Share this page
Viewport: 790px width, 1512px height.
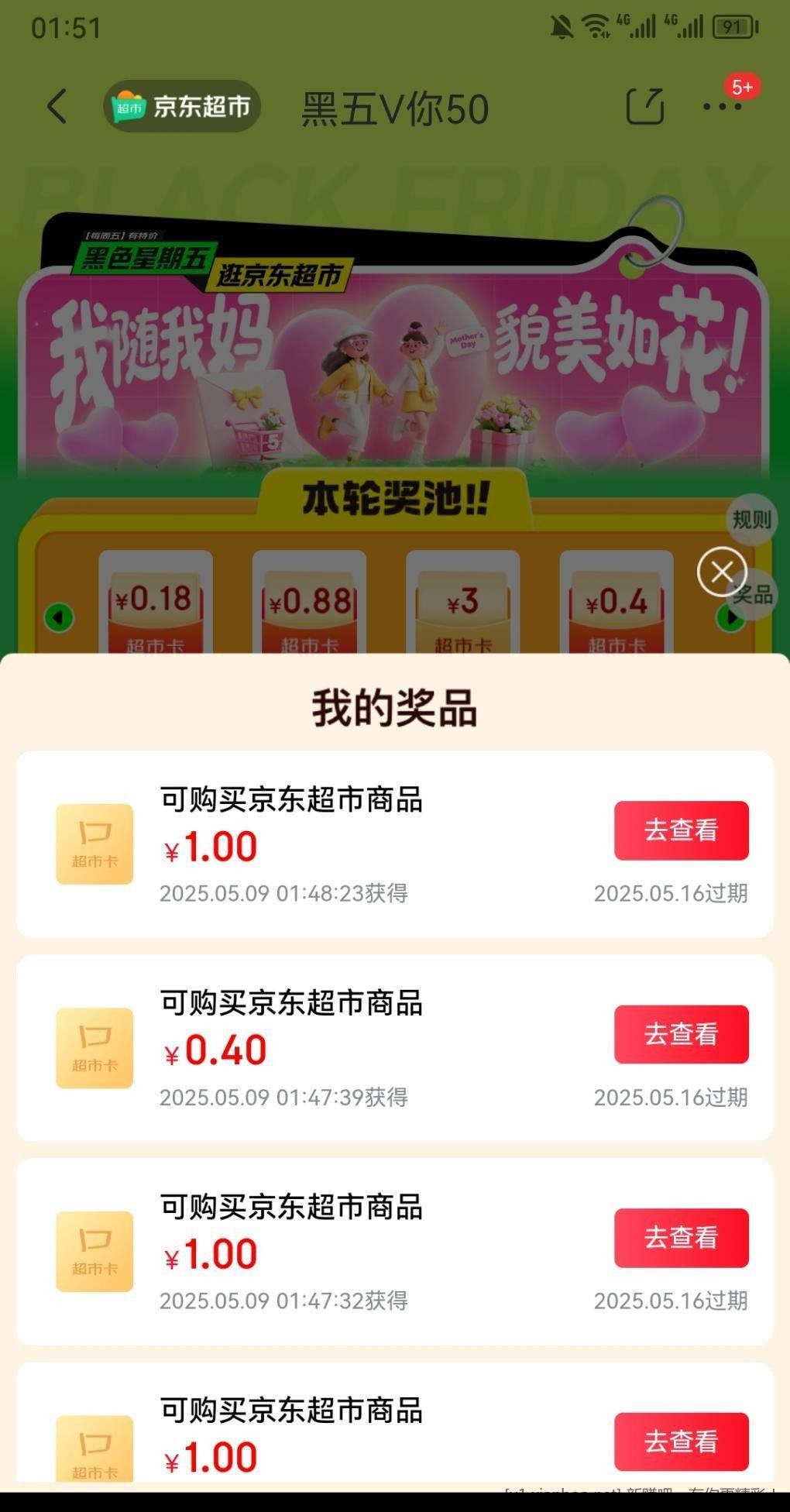coord(644,106)
